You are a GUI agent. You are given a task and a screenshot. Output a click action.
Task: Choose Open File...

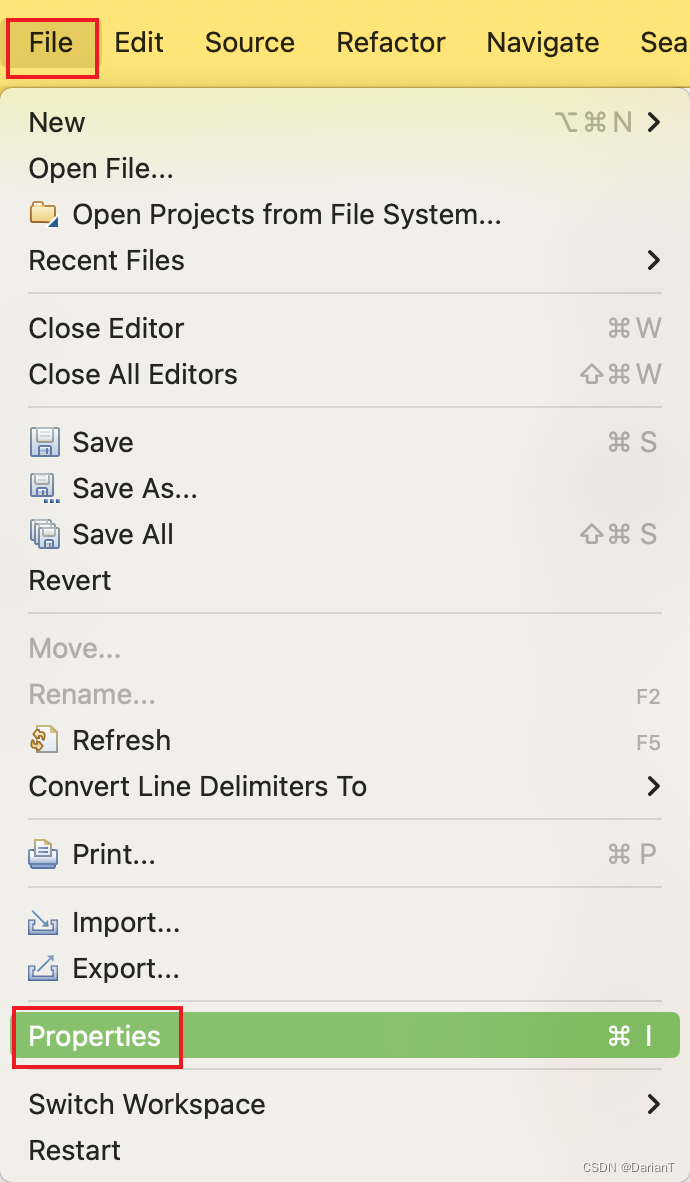tap(101, 169)
